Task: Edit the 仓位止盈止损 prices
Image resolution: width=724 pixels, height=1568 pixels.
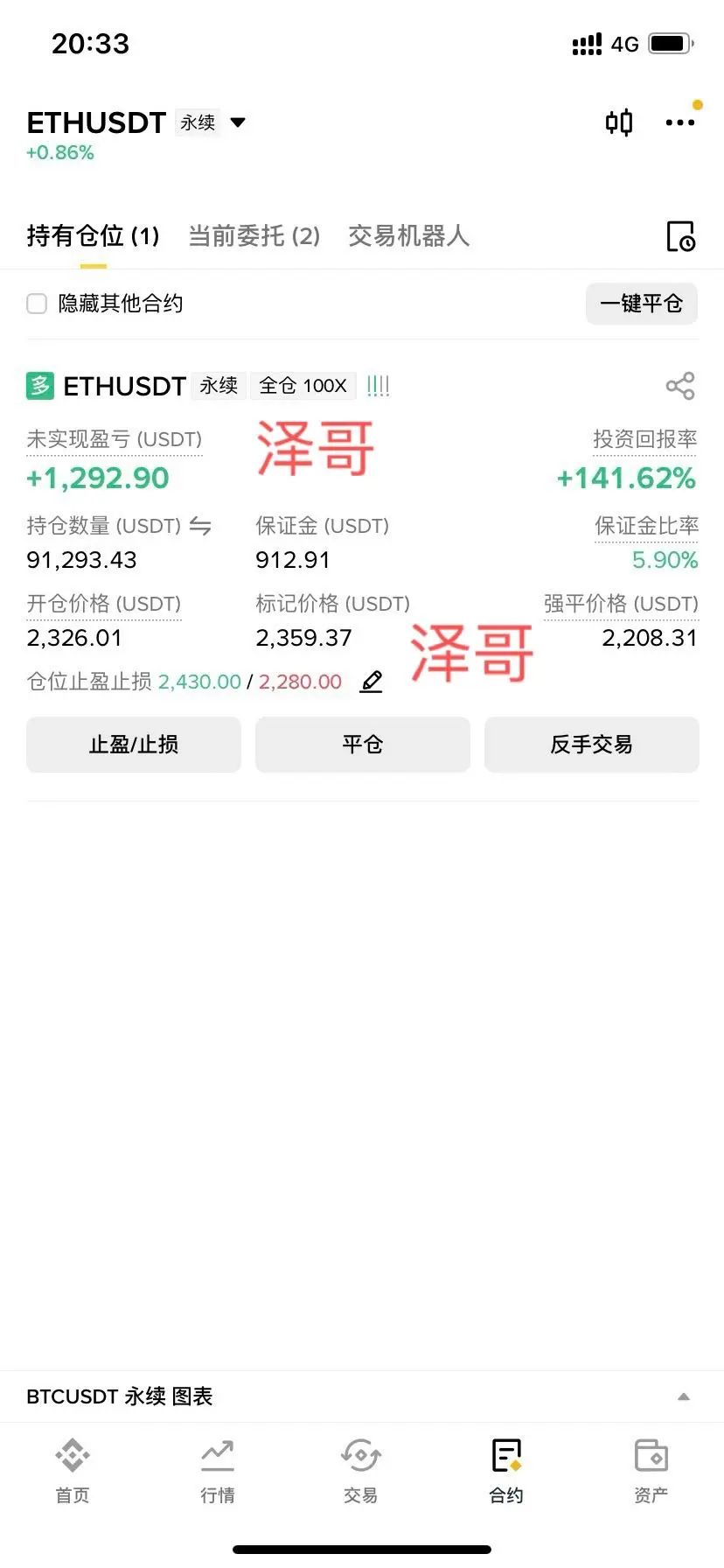Action: click(x=372, y=682)
